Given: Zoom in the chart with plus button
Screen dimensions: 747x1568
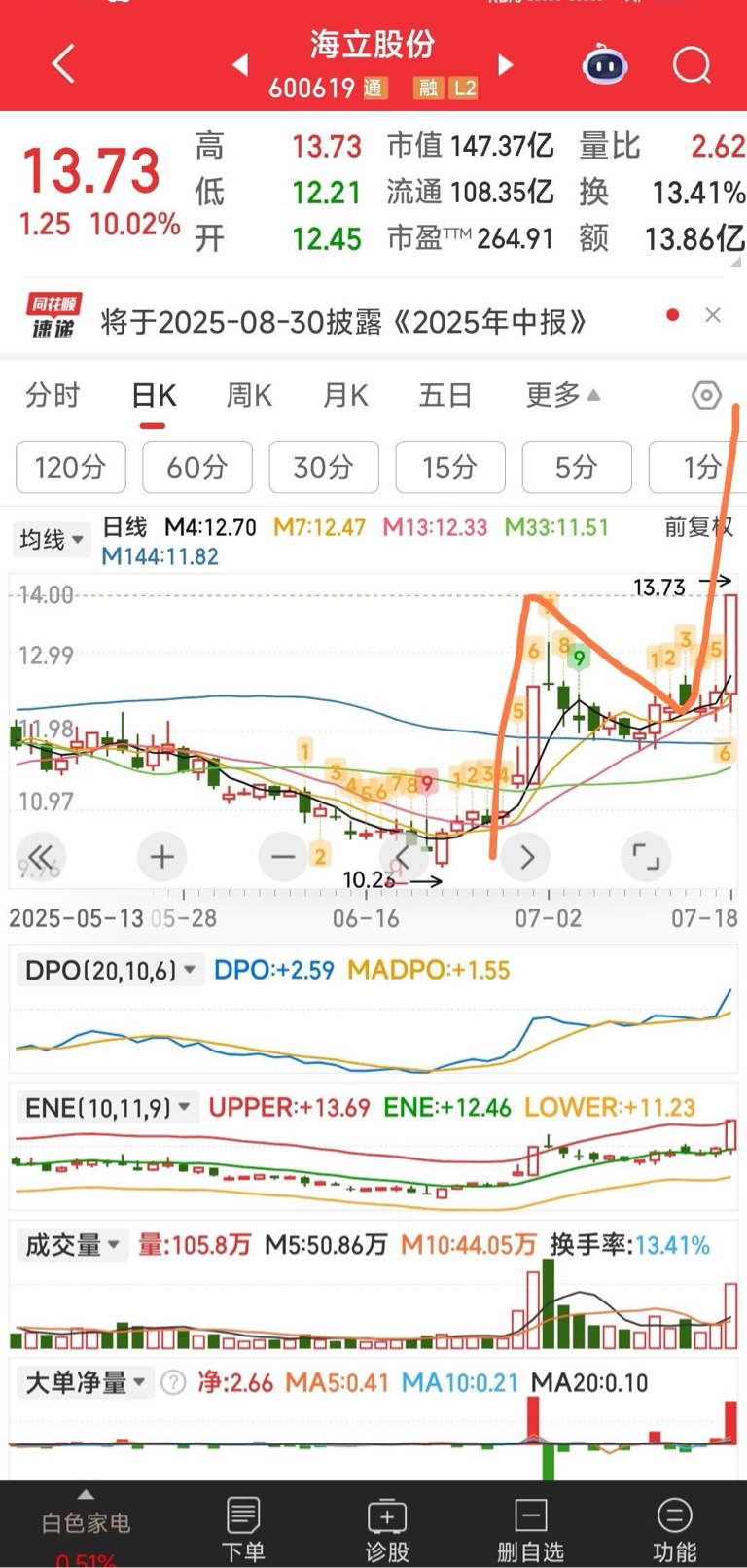Looking at the screenshot, I should [x=162, y=857].
